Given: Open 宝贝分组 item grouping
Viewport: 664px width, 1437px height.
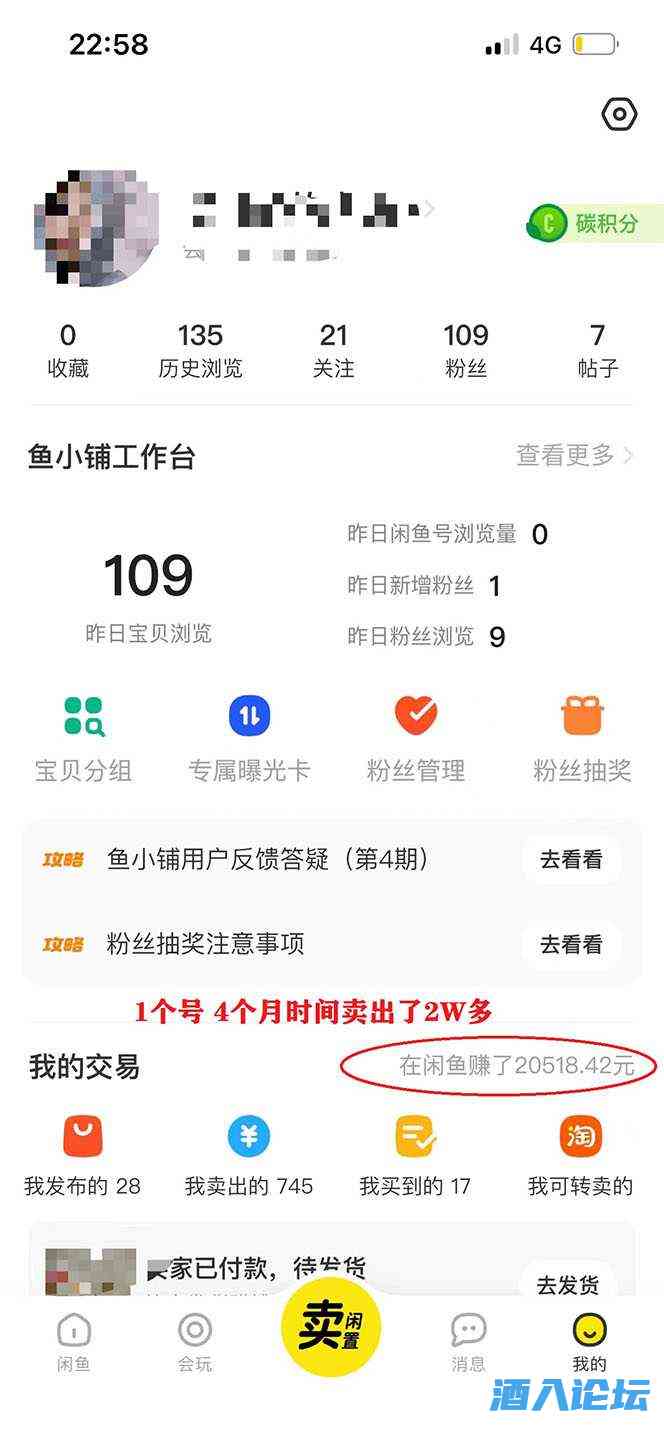Looking at the screenshot, I should tap(84, 738).
